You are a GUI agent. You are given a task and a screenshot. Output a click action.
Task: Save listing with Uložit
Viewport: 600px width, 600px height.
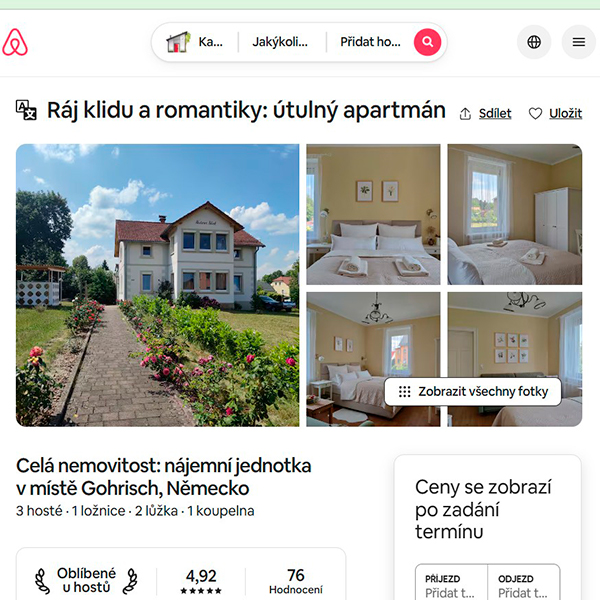pos(555,113)
